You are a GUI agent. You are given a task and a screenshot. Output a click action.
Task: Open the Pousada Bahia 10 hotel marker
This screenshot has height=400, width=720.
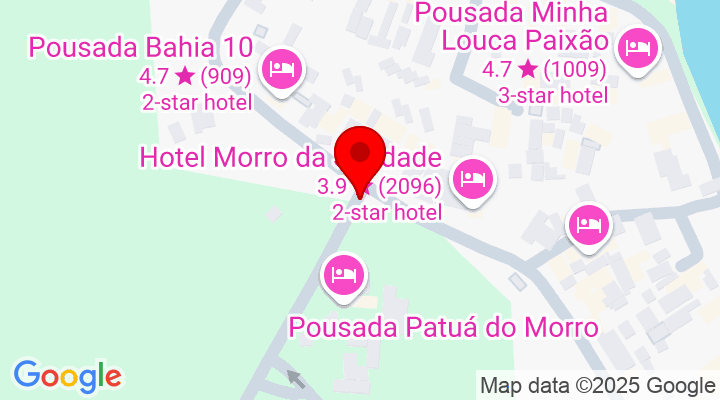click(x=283, y=70)
